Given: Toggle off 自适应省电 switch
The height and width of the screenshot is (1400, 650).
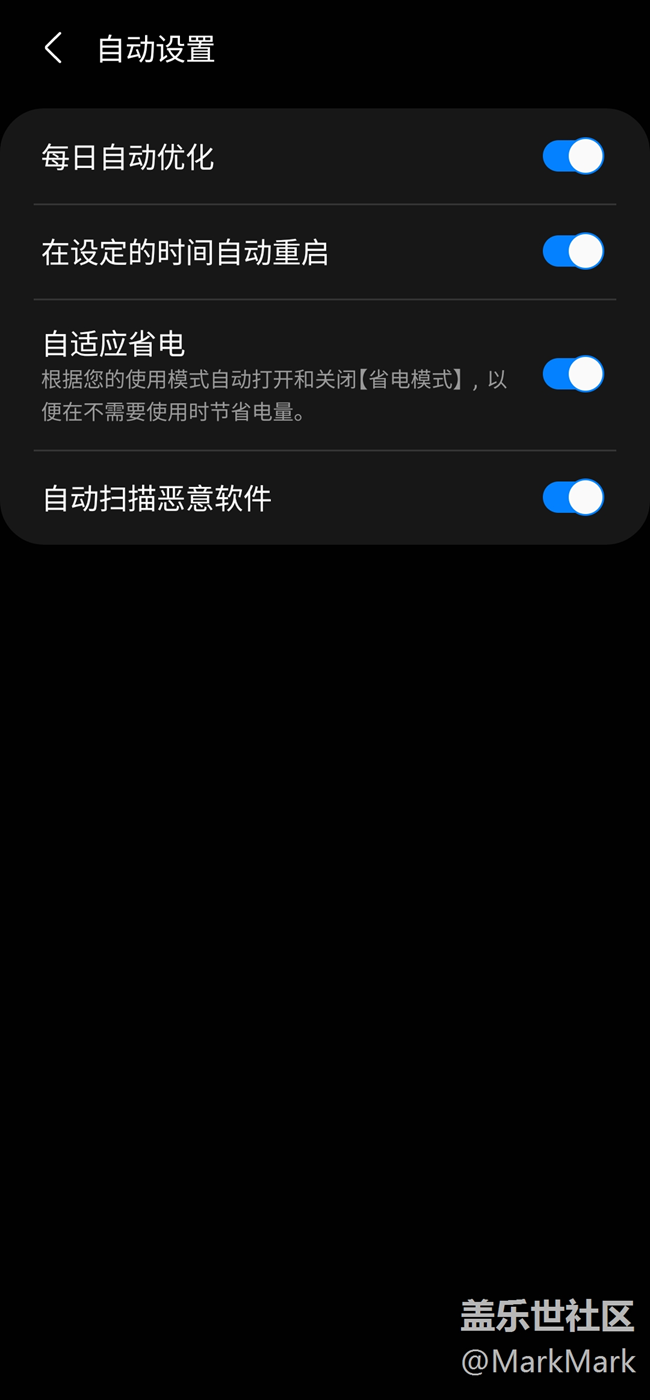Looking at the screenshot, I should (573, 374).
